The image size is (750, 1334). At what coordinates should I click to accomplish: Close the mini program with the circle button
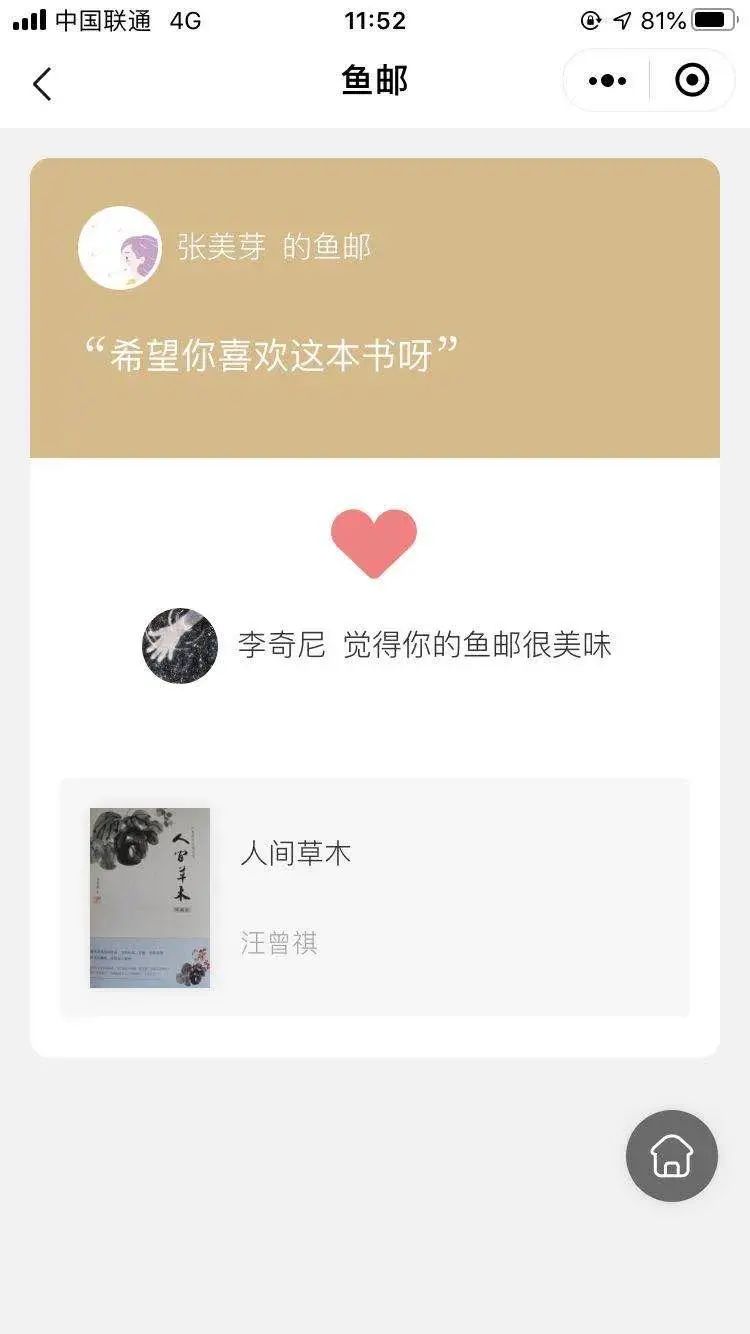point(692,81)
